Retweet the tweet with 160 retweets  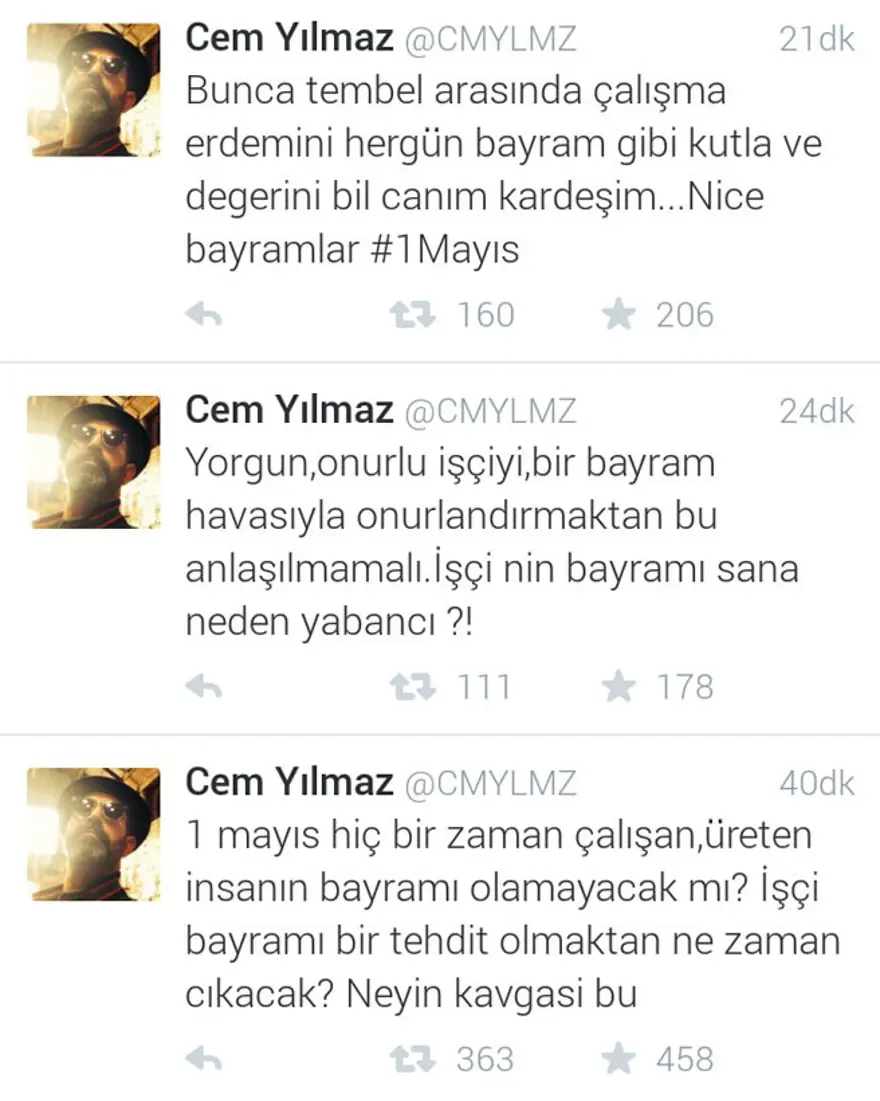click(x=411, y=315)
